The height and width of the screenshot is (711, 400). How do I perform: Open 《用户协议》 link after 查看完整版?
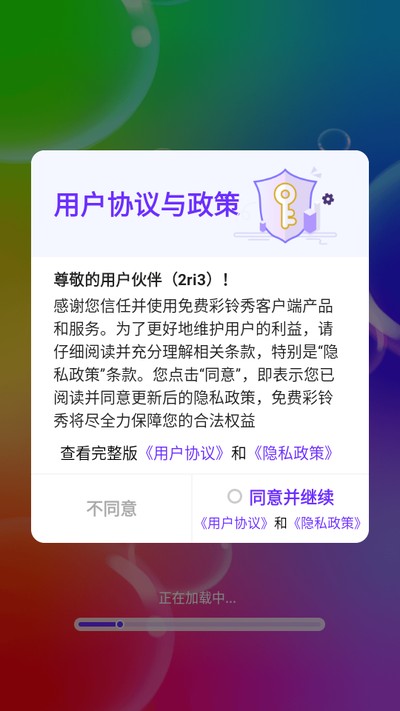point(184,453)
